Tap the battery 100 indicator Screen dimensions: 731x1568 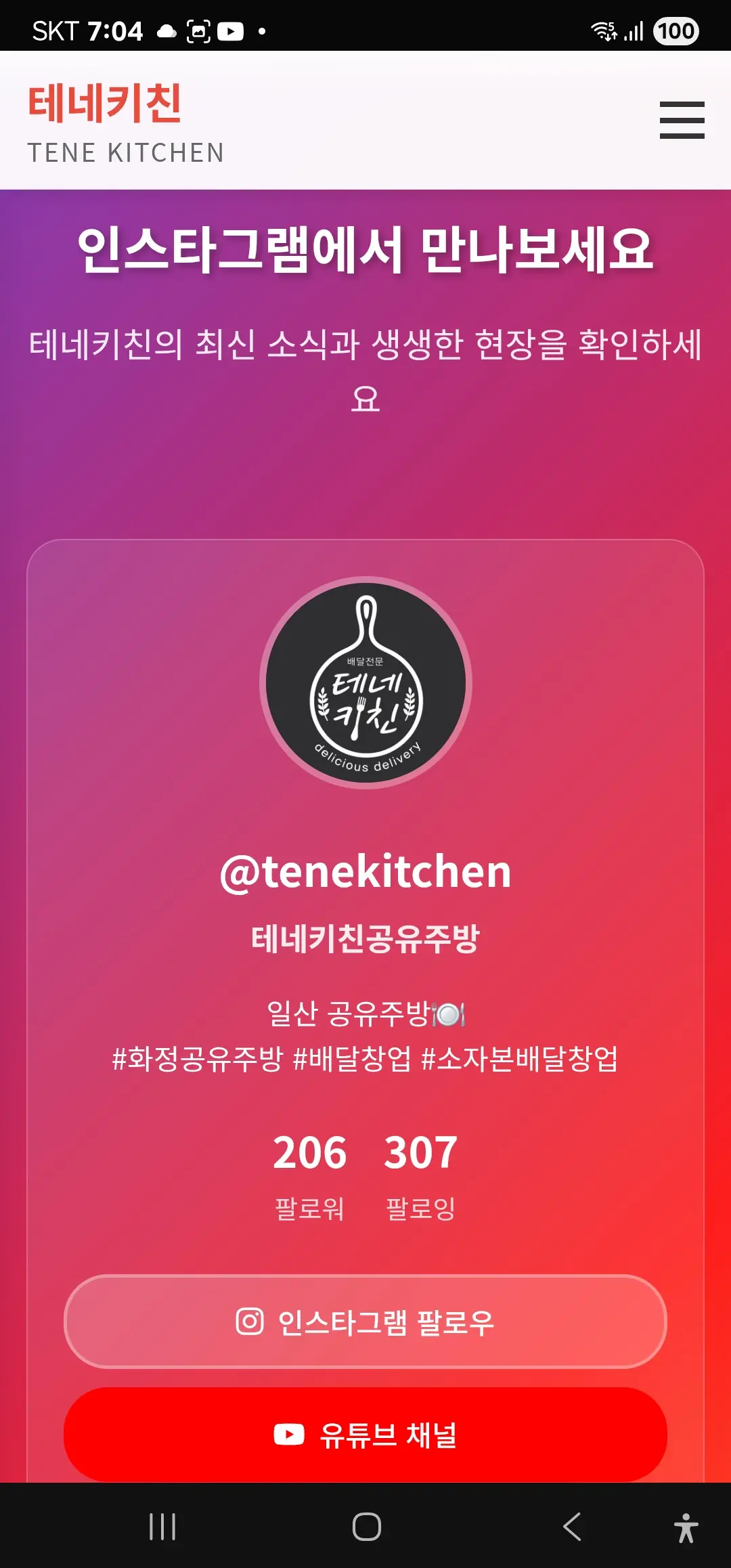675,30
